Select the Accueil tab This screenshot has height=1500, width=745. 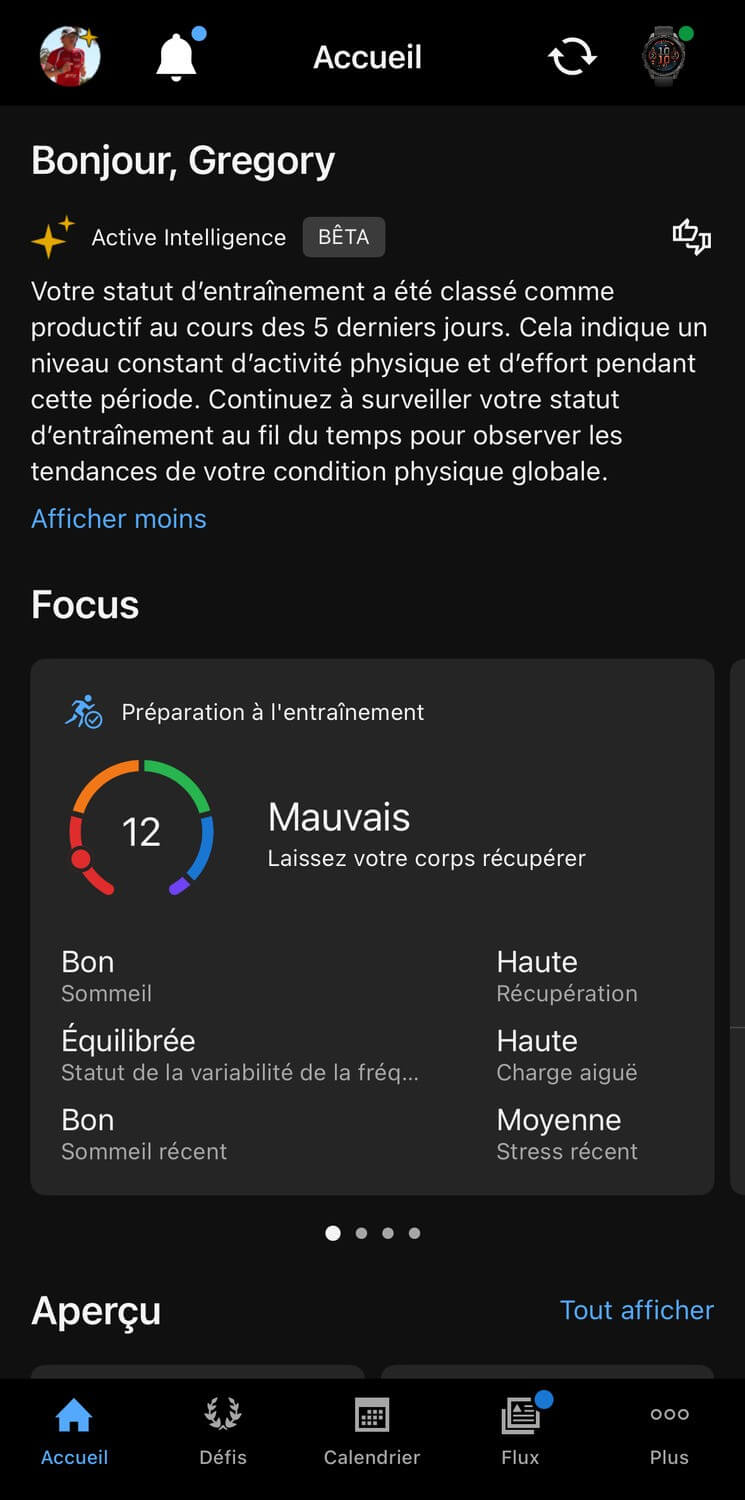pos(74,1431)
